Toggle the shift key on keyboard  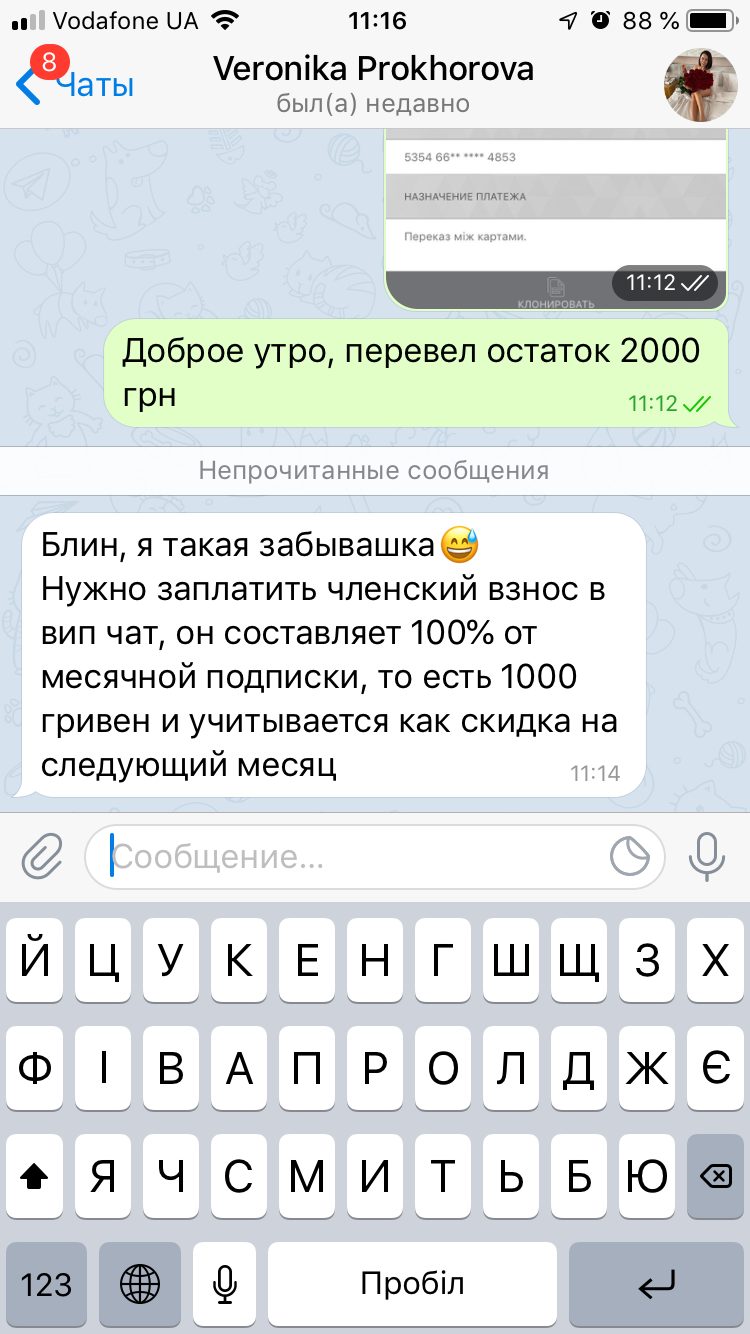[34, 1177]
